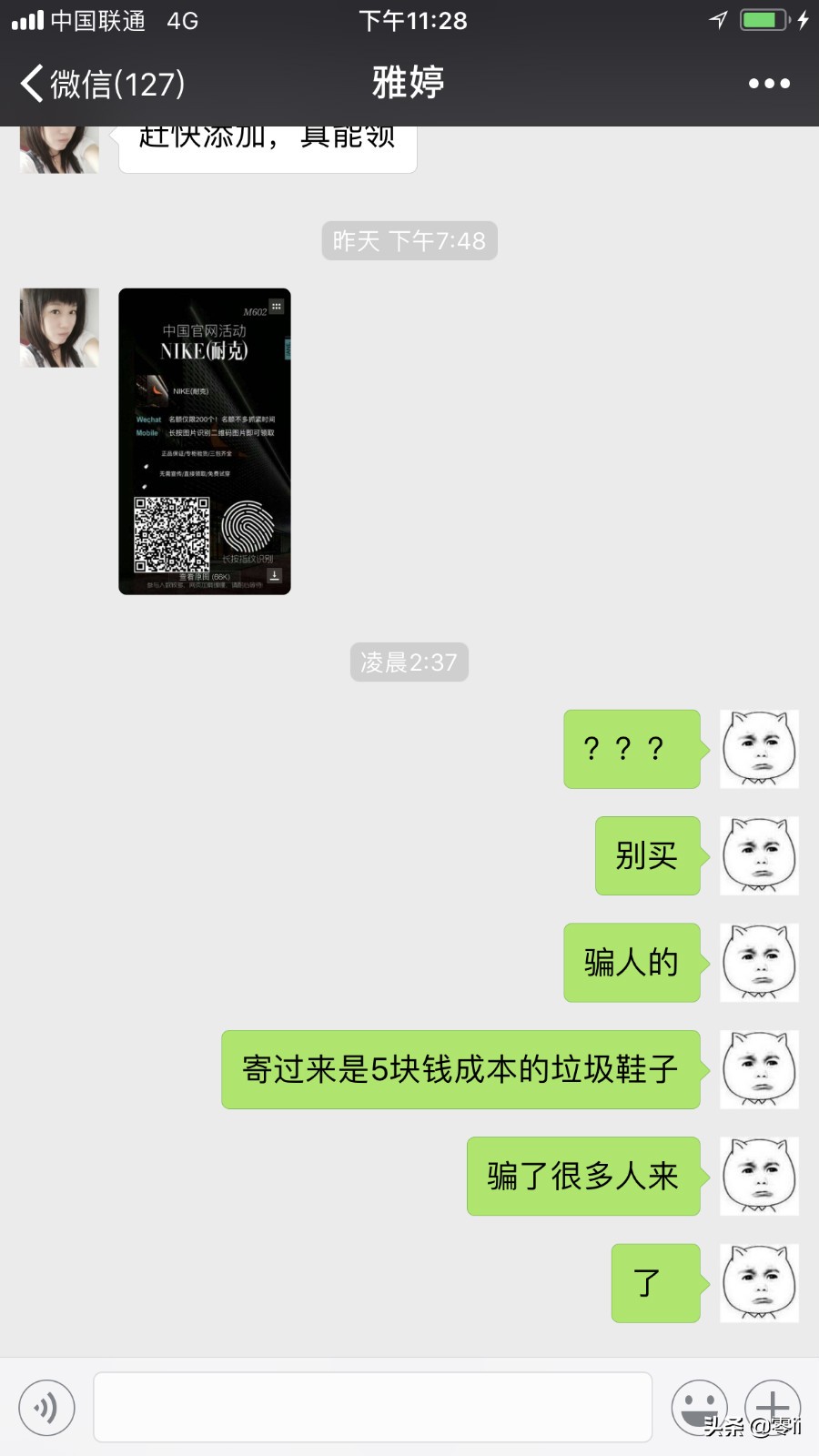Viewport: 819px width, 1456px height.
Task: Tap the battery indicator
Action: (763, 19)
